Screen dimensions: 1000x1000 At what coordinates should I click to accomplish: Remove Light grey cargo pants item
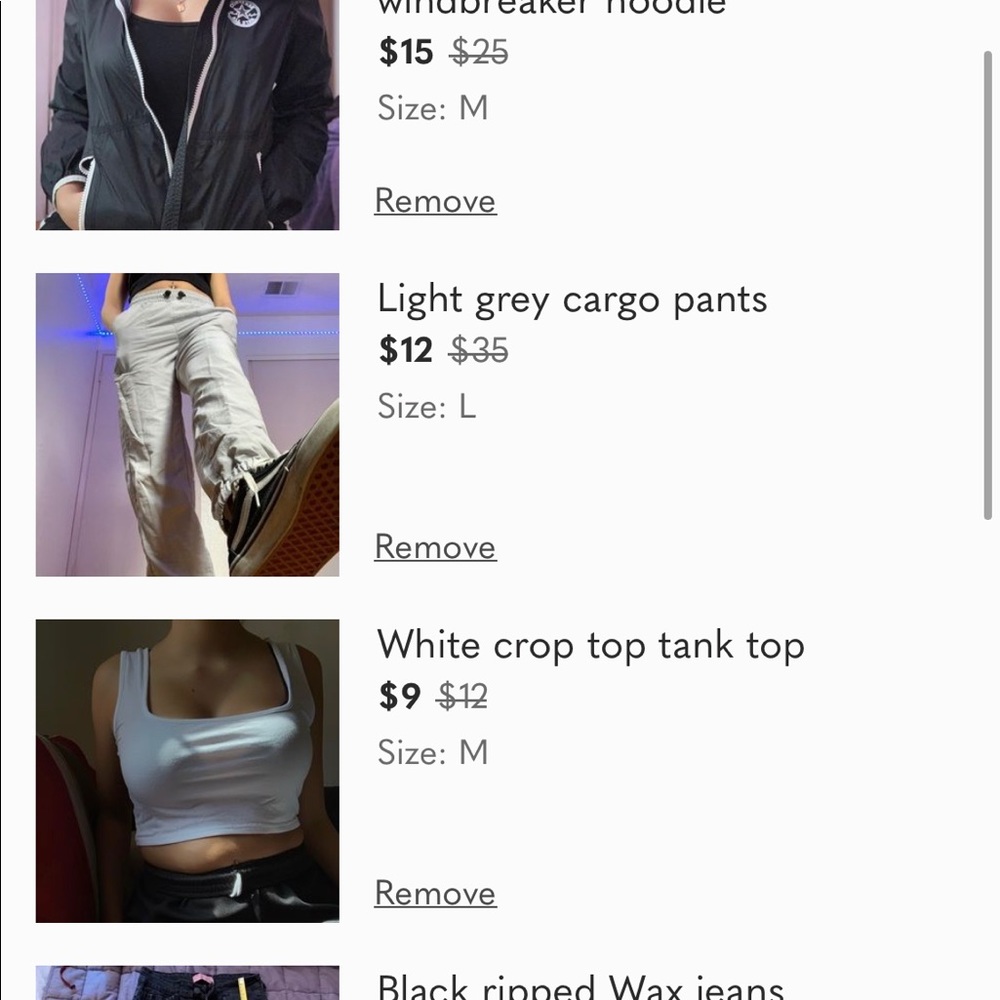[435, 547]
